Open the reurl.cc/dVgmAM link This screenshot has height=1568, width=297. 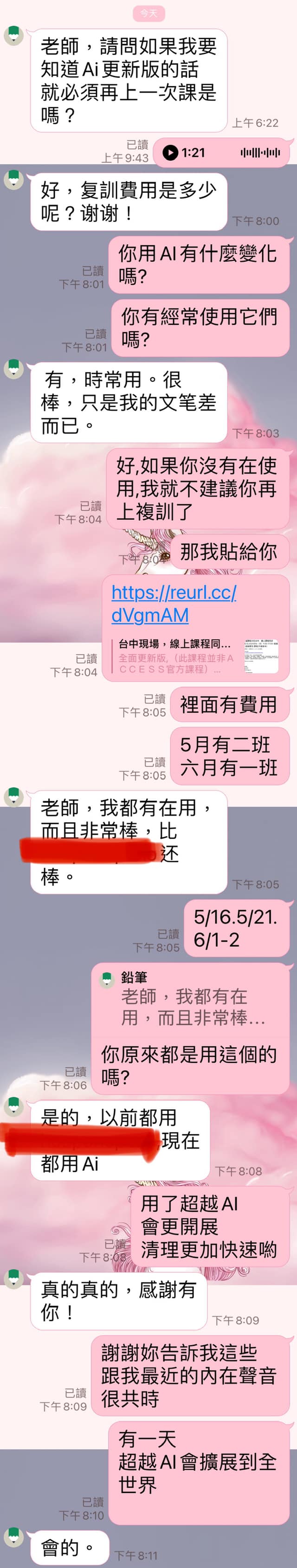(174, 603)
